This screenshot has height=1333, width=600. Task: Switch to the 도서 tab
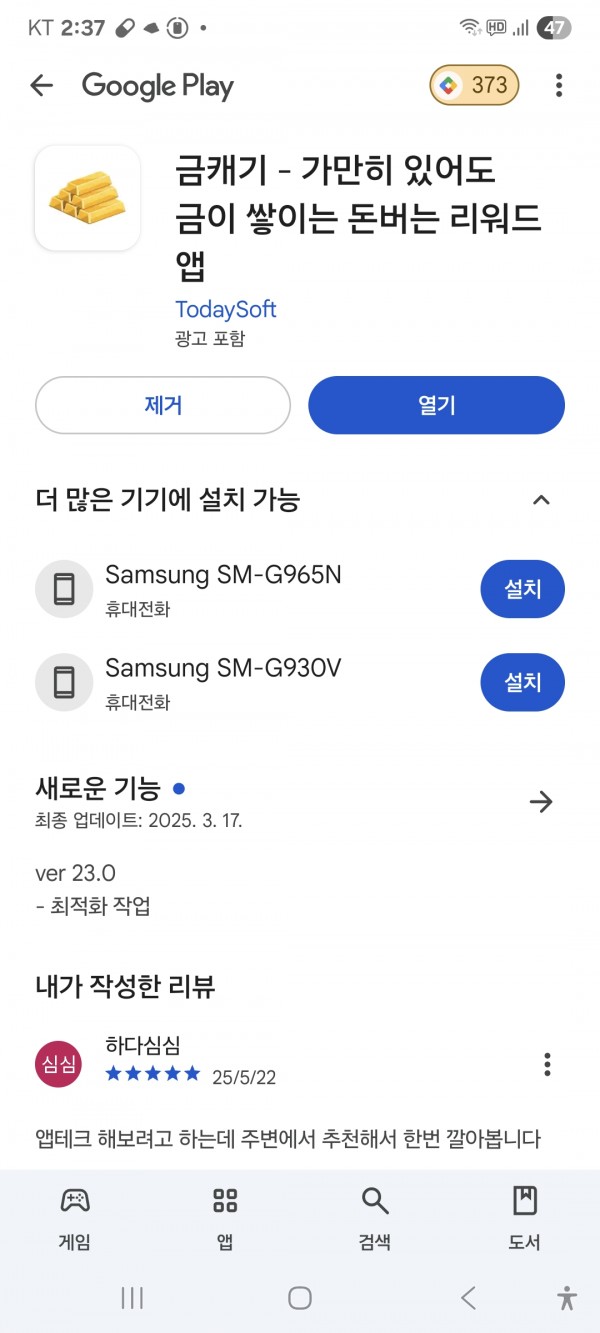click(x=525, y=1219)
